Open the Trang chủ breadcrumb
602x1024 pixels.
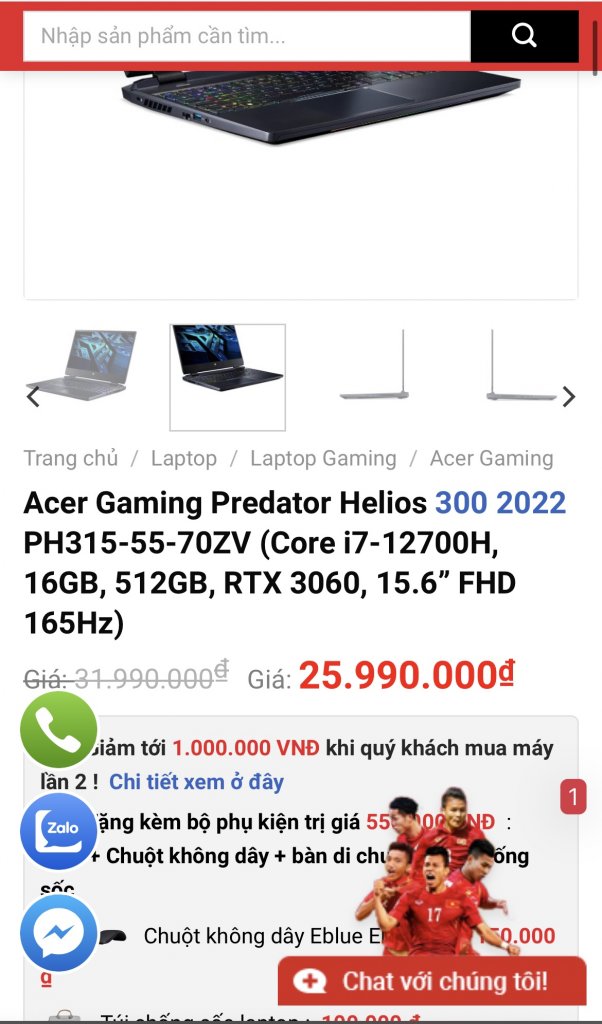click(71, 458)
